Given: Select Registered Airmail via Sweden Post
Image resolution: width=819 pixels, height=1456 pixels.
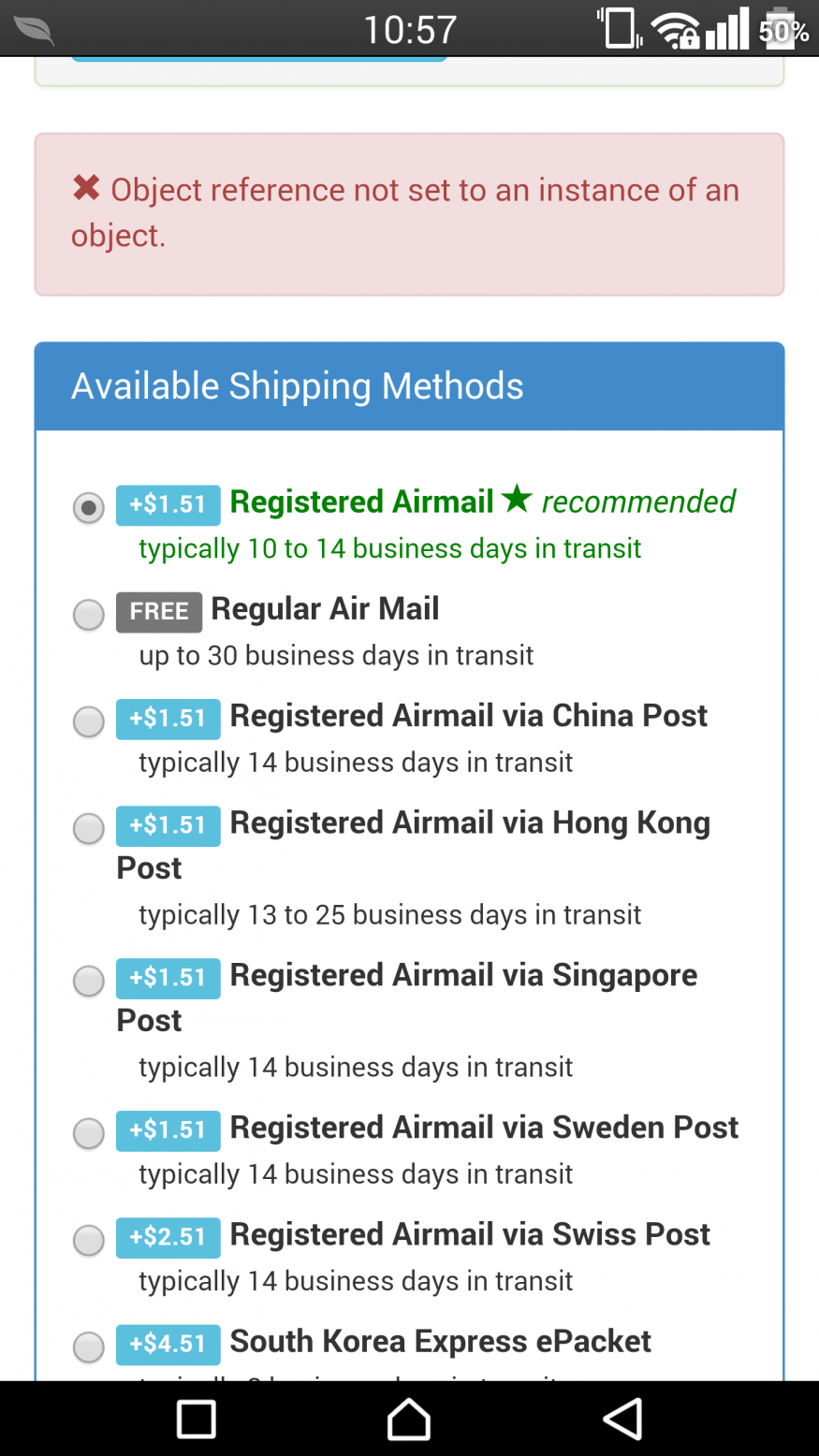Looking at the screenshot, I should point(89,1133).
